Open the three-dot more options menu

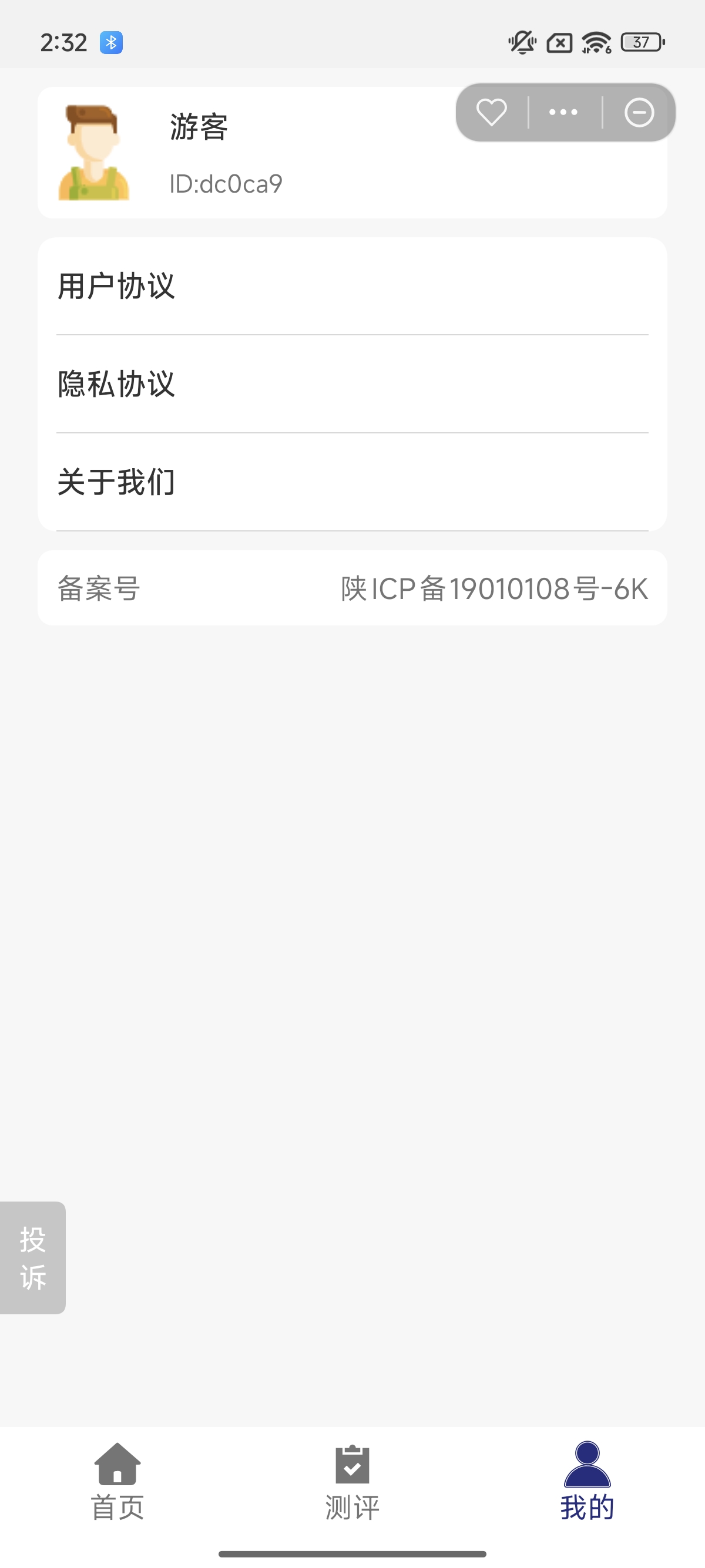click(x=563, y=113)
